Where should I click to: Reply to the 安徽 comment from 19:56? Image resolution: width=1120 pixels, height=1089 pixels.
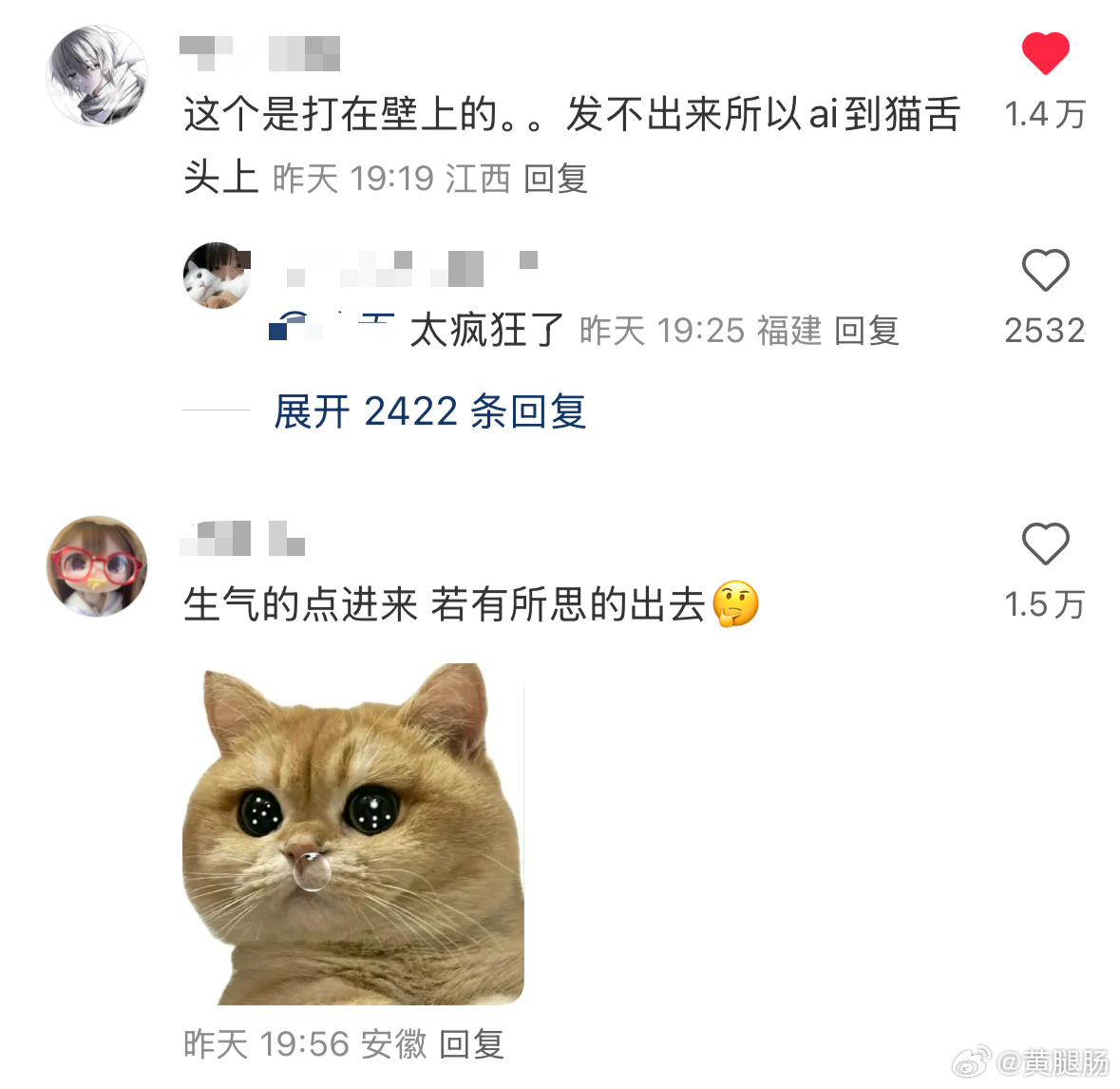click(471, 1044)
